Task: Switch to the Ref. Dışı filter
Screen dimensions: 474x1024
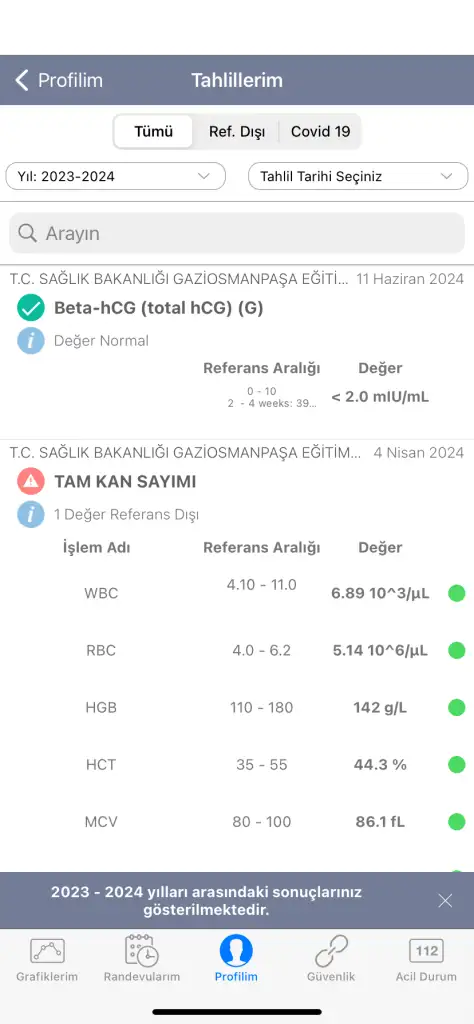Action: tap(236, 131)
